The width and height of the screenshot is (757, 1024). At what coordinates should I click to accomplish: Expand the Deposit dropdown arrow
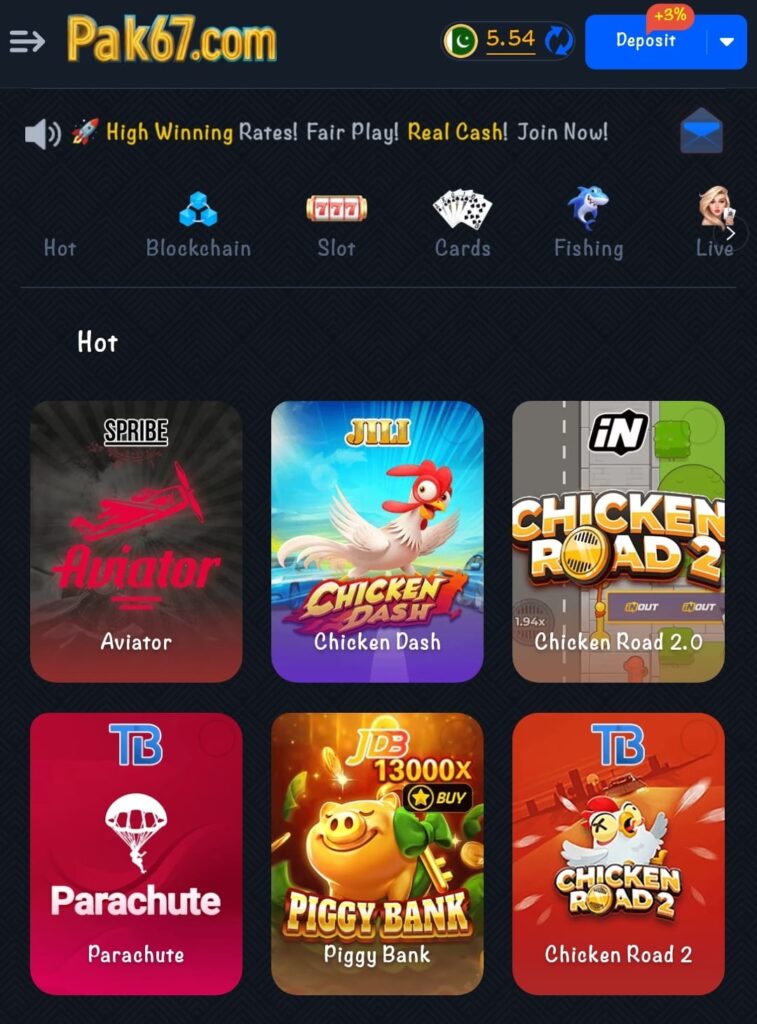[727, 42]
